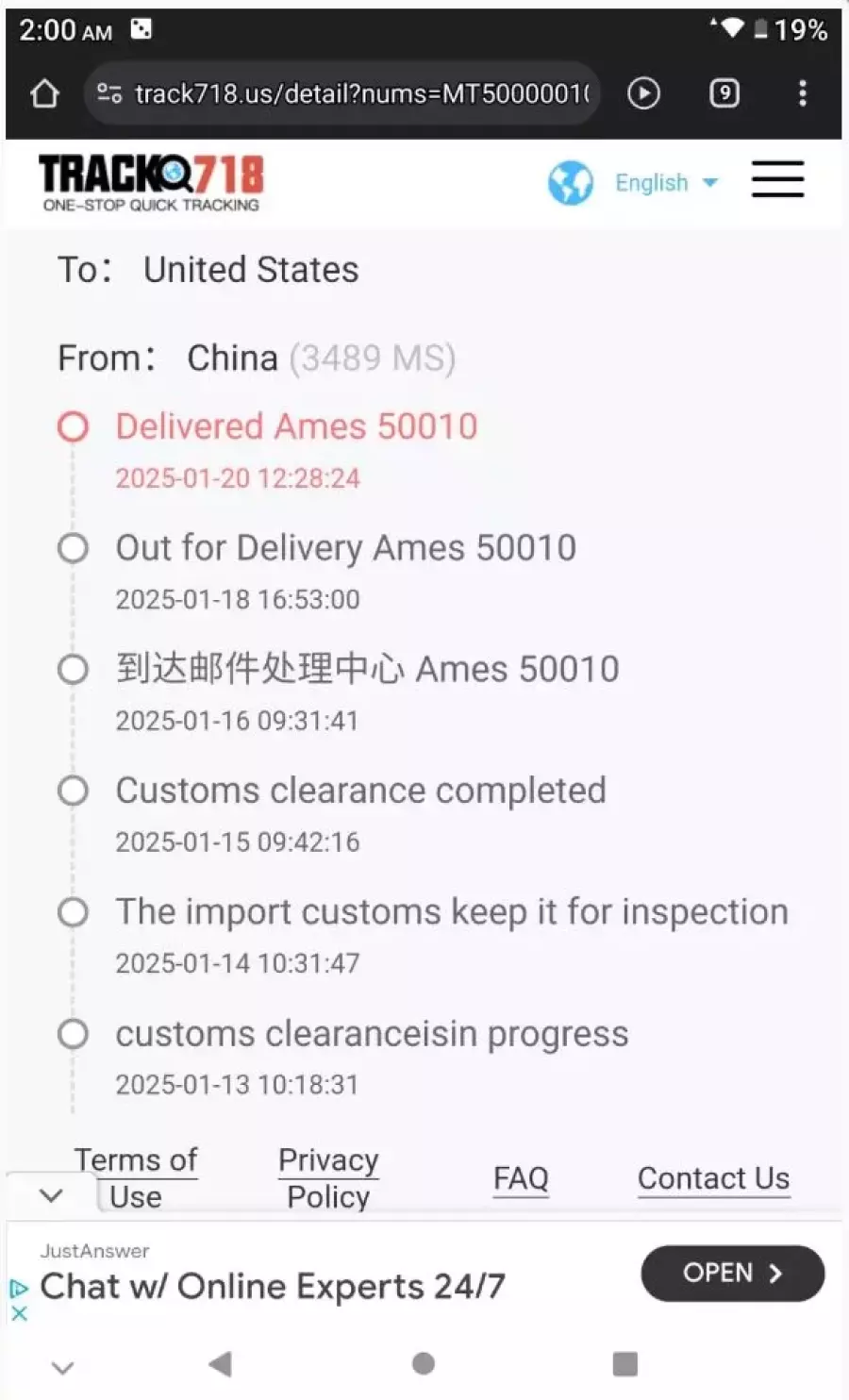Open the browser three-dot overflow menu

[x=803, y=93]
